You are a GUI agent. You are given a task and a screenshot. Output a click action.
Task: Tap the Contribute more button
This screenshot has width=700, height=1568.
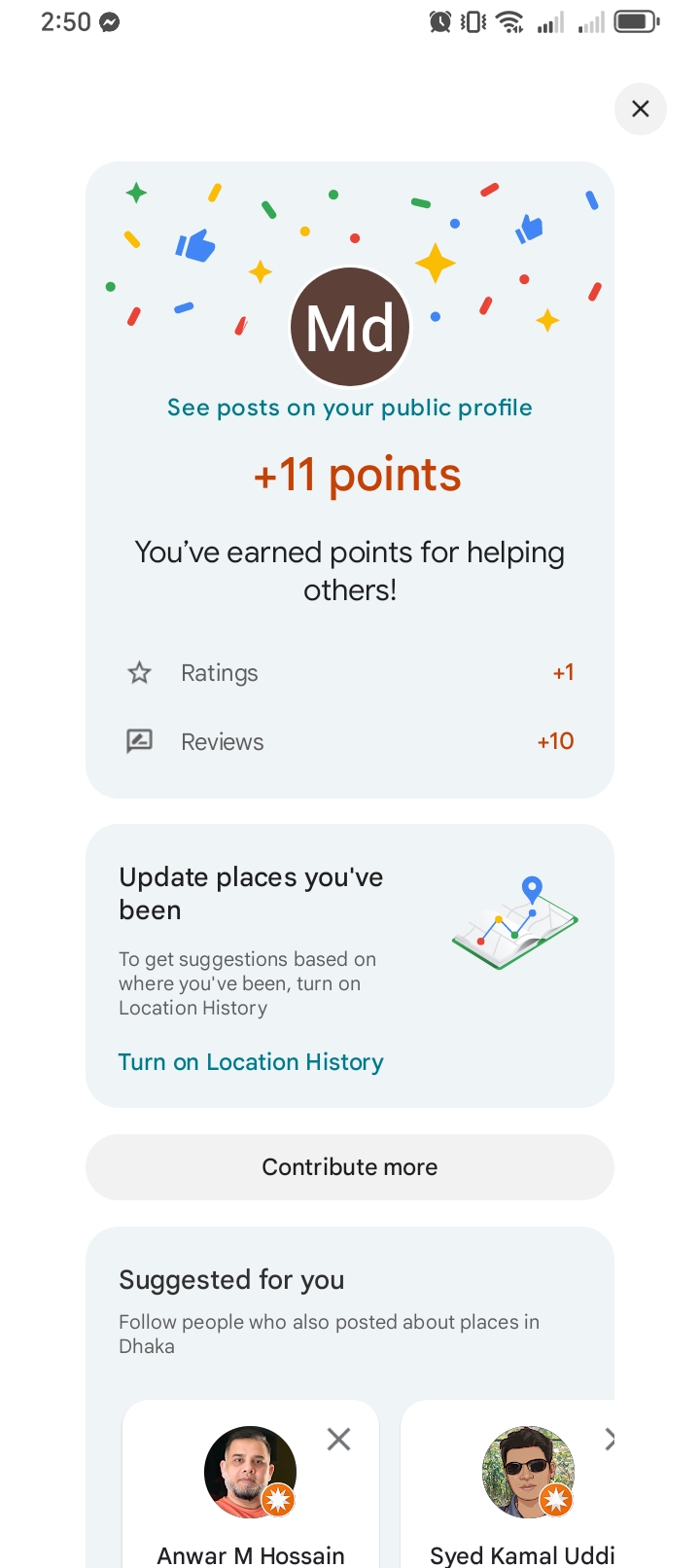(x=350, y=1167)
